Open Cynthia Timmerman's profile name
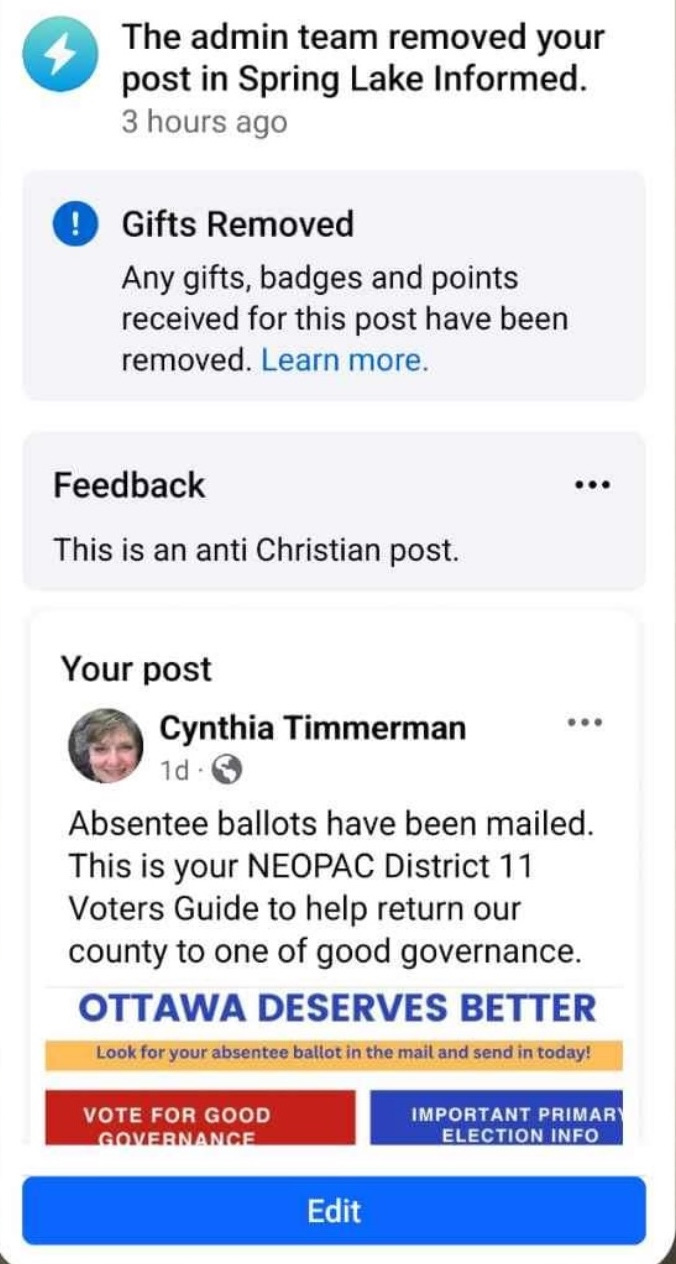 (x=312, y=728)
